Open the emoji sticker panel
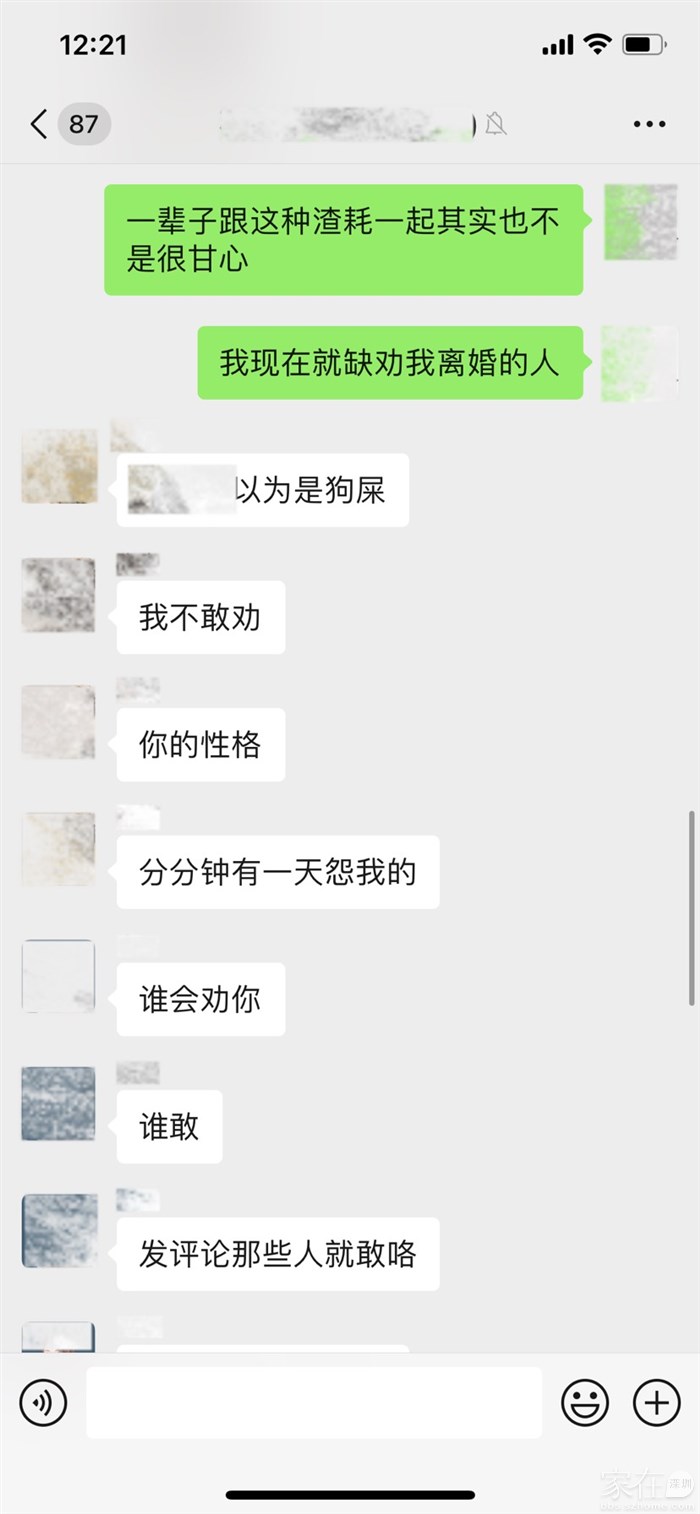This screenshot has width=700, height=1514. [x=585, y=1402]
